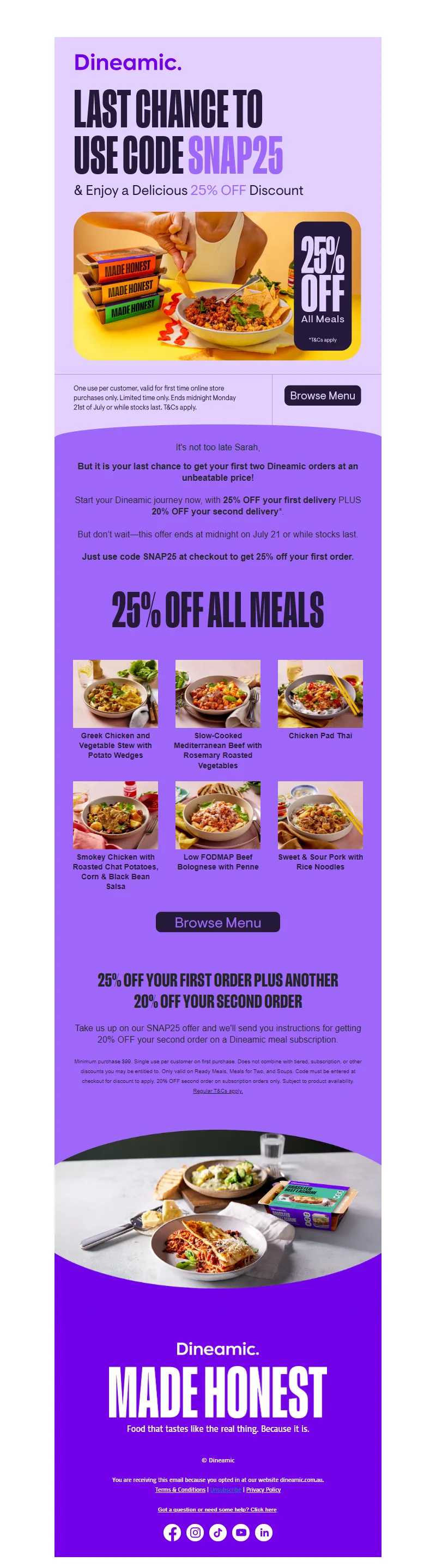Open Dineamic's Instagram profile
Screen dimensions: 436x1568
(x=195, y=1533)
